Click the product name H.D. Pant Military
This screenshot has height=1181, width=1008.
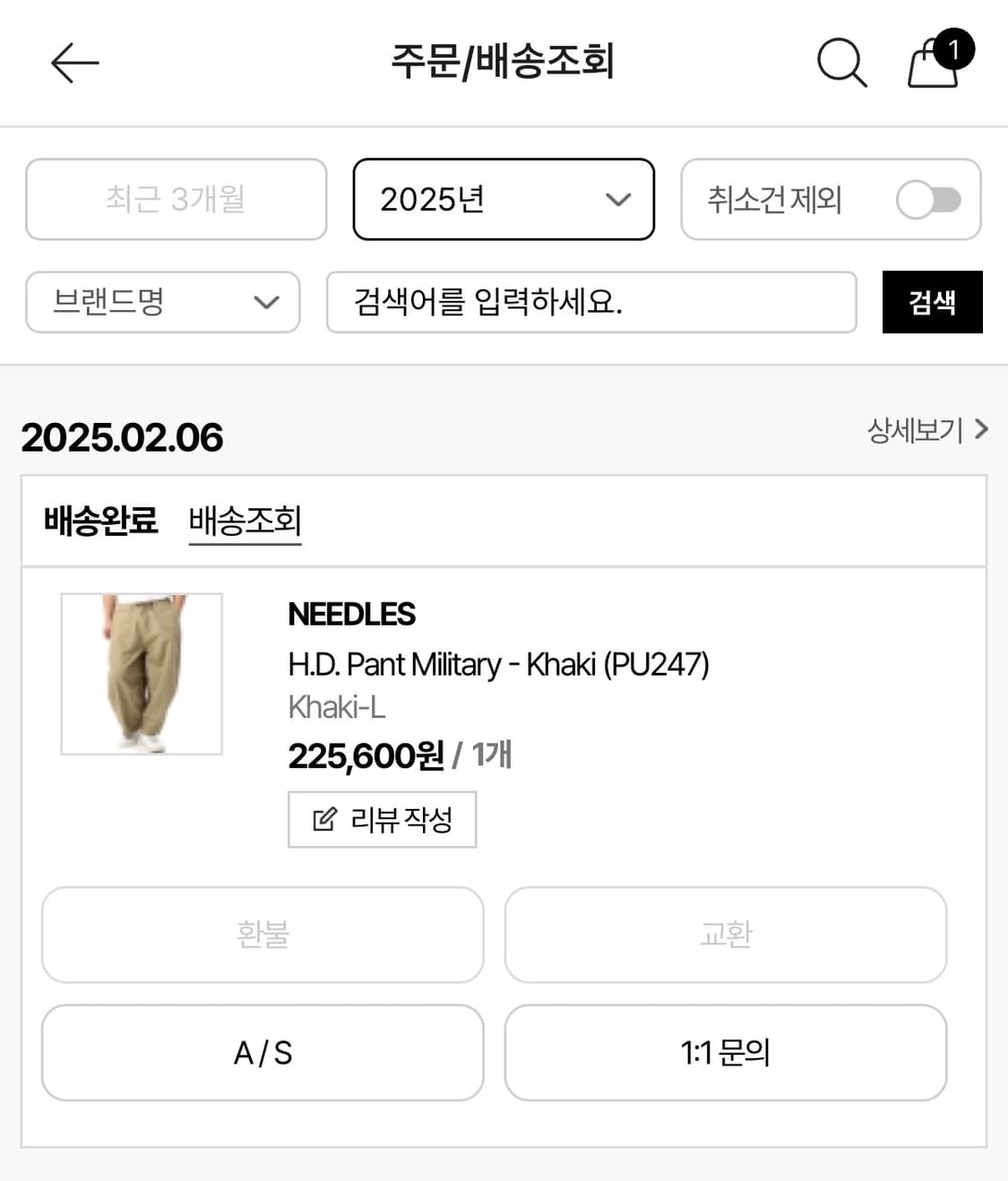[498, 664]
